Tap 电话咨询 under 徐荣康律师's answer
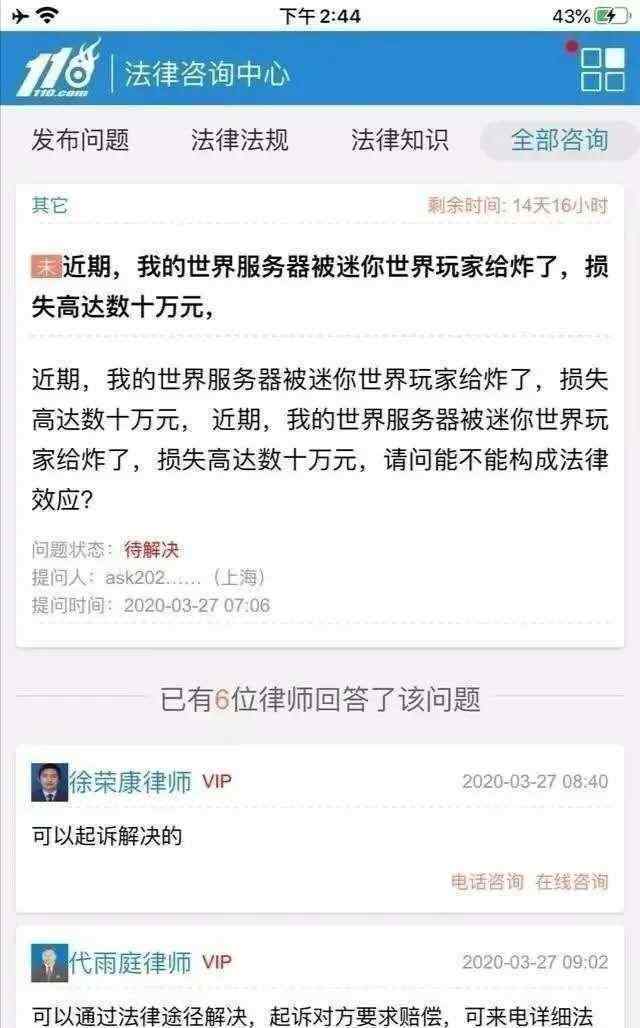 [487, 882]
